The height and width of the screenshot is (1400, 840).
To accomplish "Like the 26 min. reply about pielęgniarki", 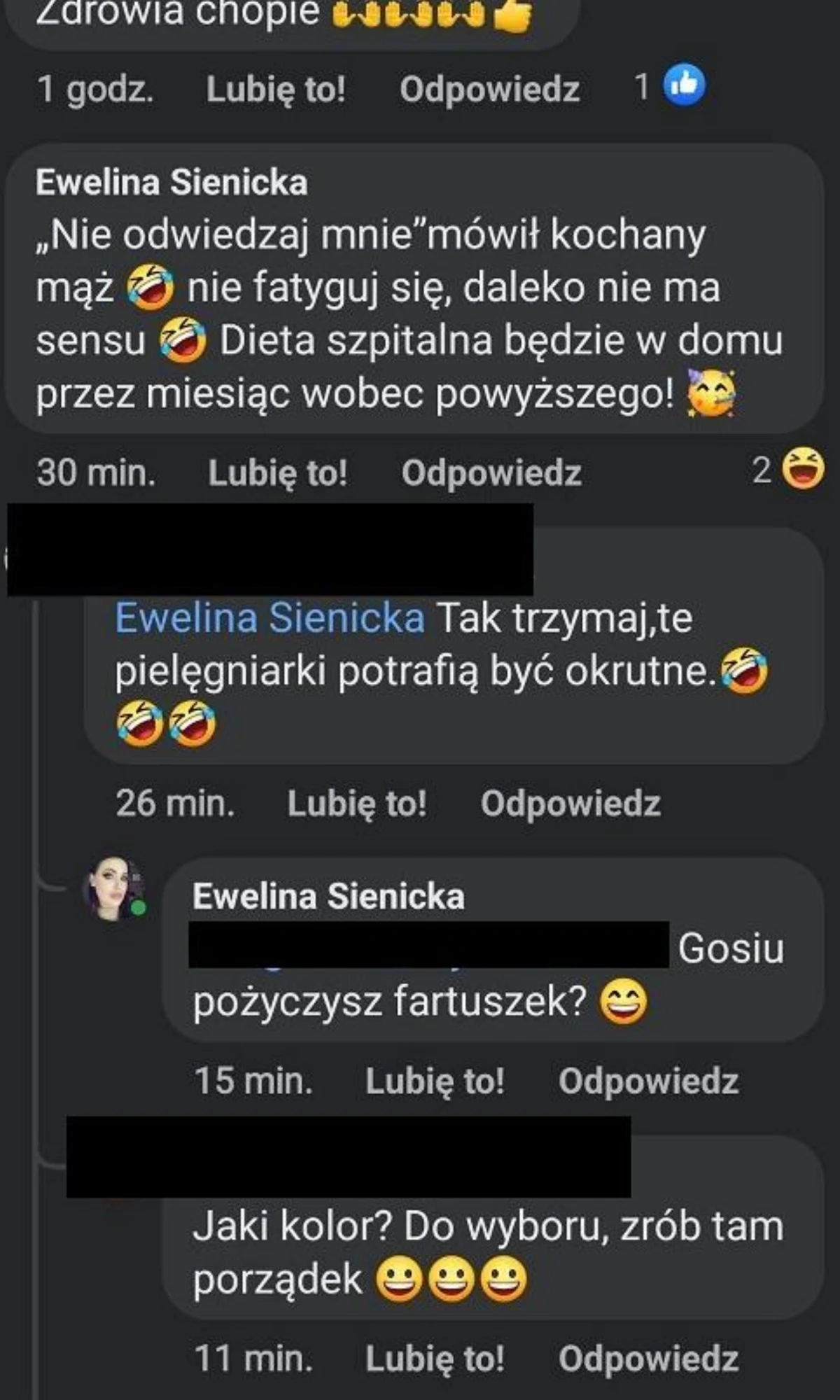I will pos(357,803).
